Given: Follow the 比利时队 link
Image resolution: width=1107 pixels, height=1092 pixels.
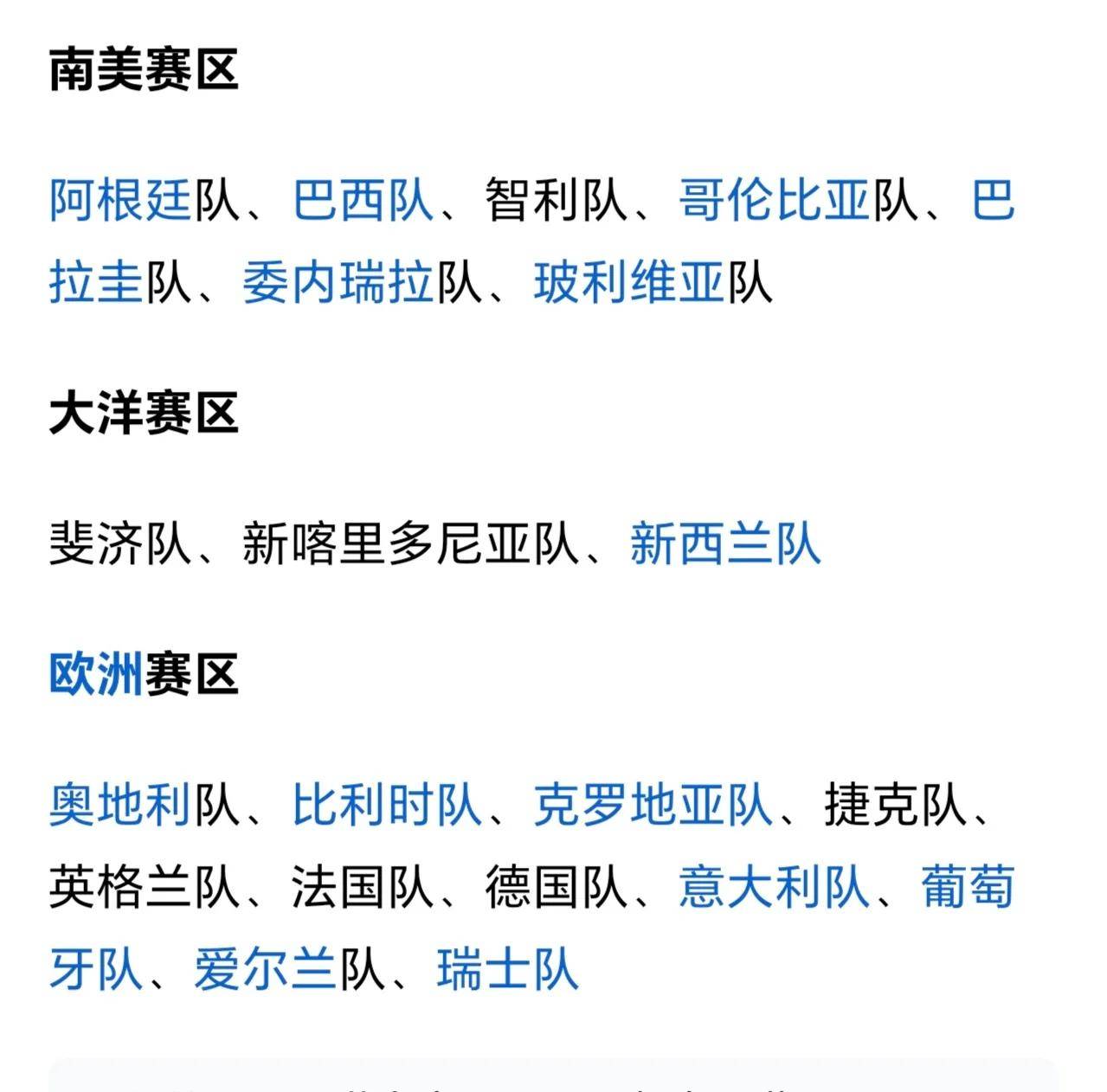Looking at the screenshot, I should (x=387, y=805).
